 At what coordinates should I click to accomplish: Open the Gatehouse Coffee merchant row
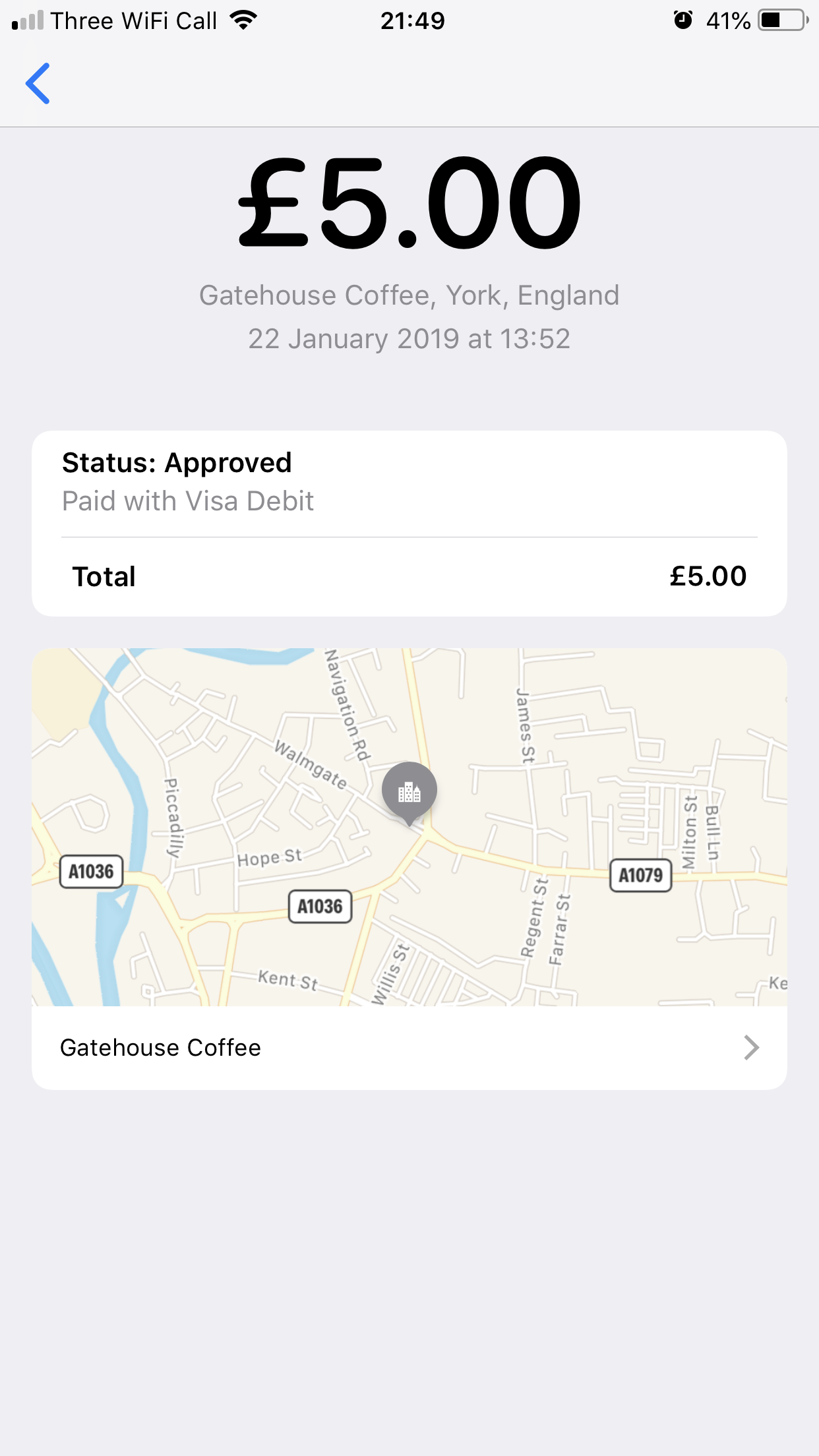pyautogui.click(x=409, y=1047)
